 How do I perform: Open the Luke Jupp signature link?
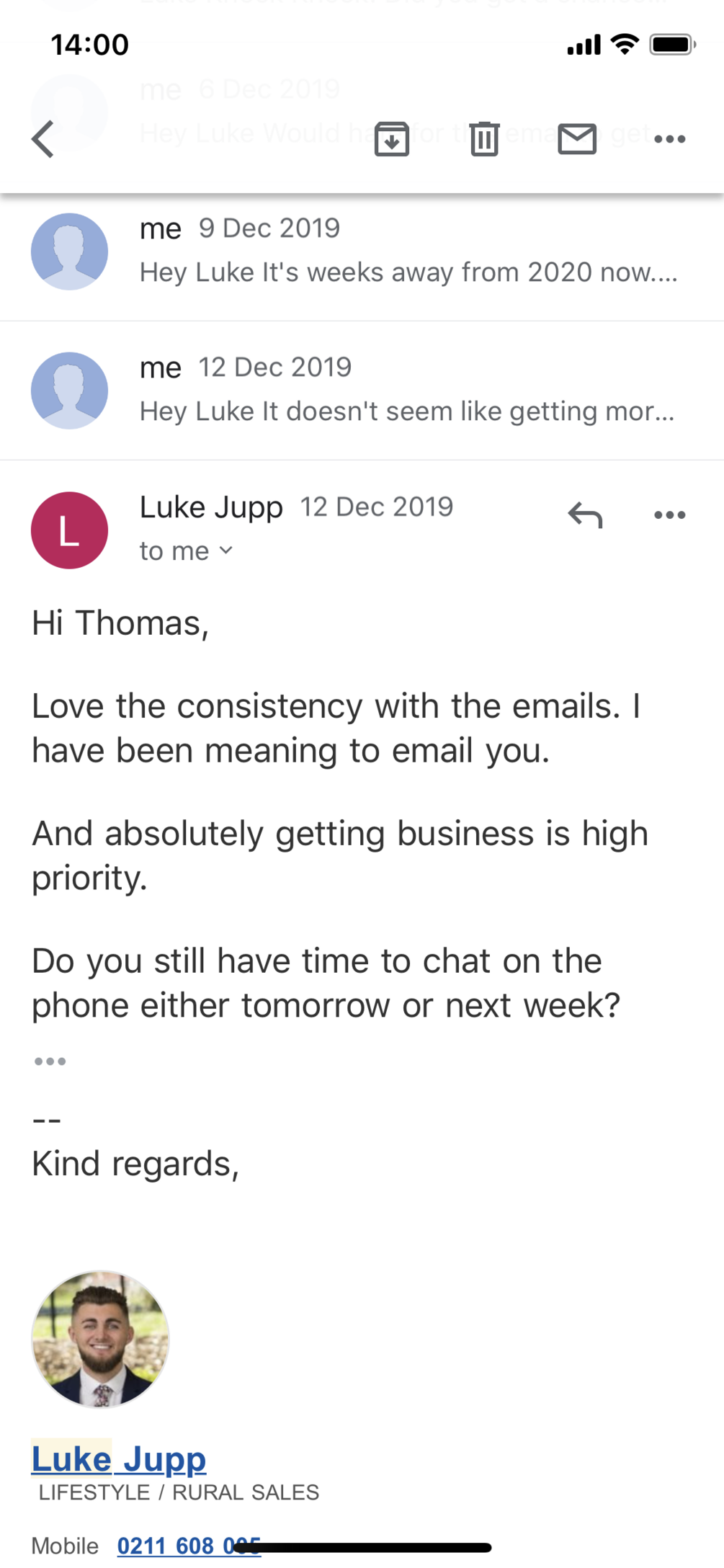(x=119, y=1459)
